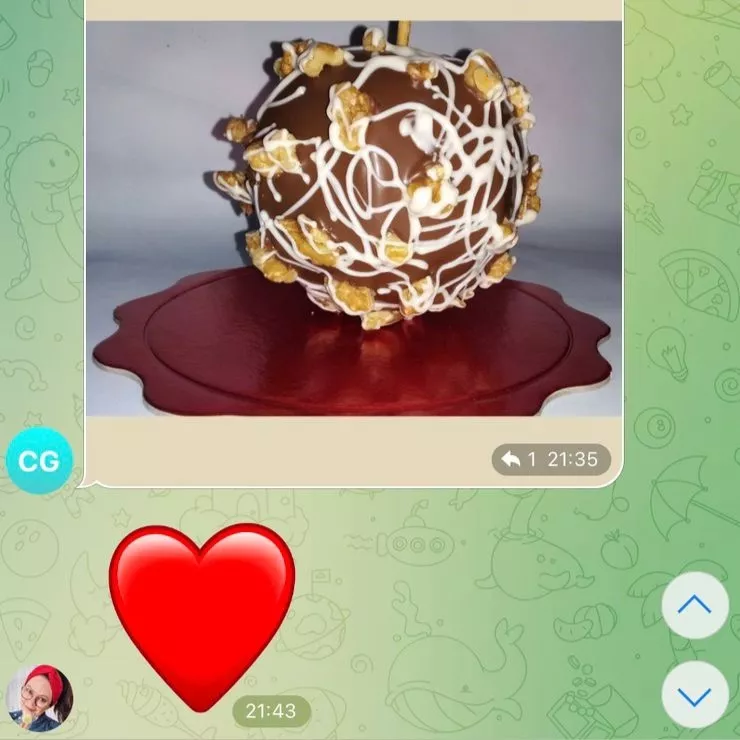Viewport: 740px width, 740px height.
Task: Open the profile photo beside the heart
Action: point(39,698)
